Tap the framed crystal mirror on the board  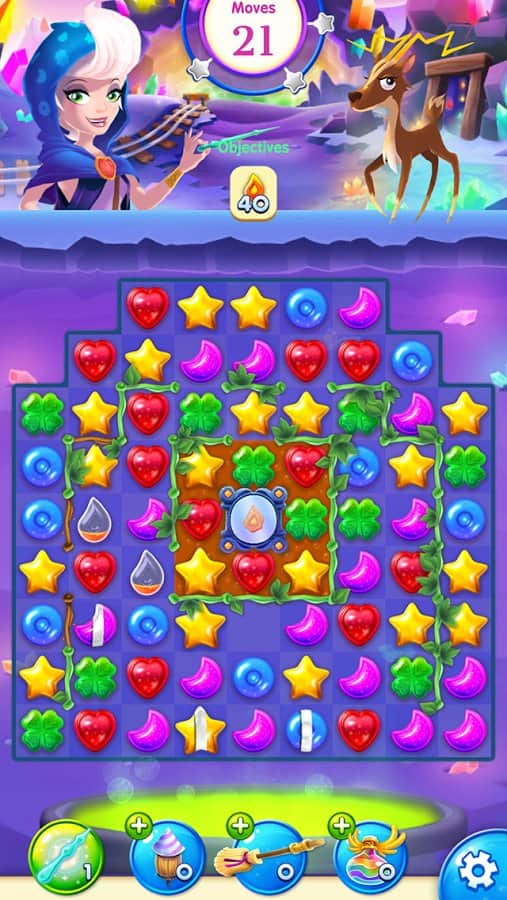click(253, 519)
